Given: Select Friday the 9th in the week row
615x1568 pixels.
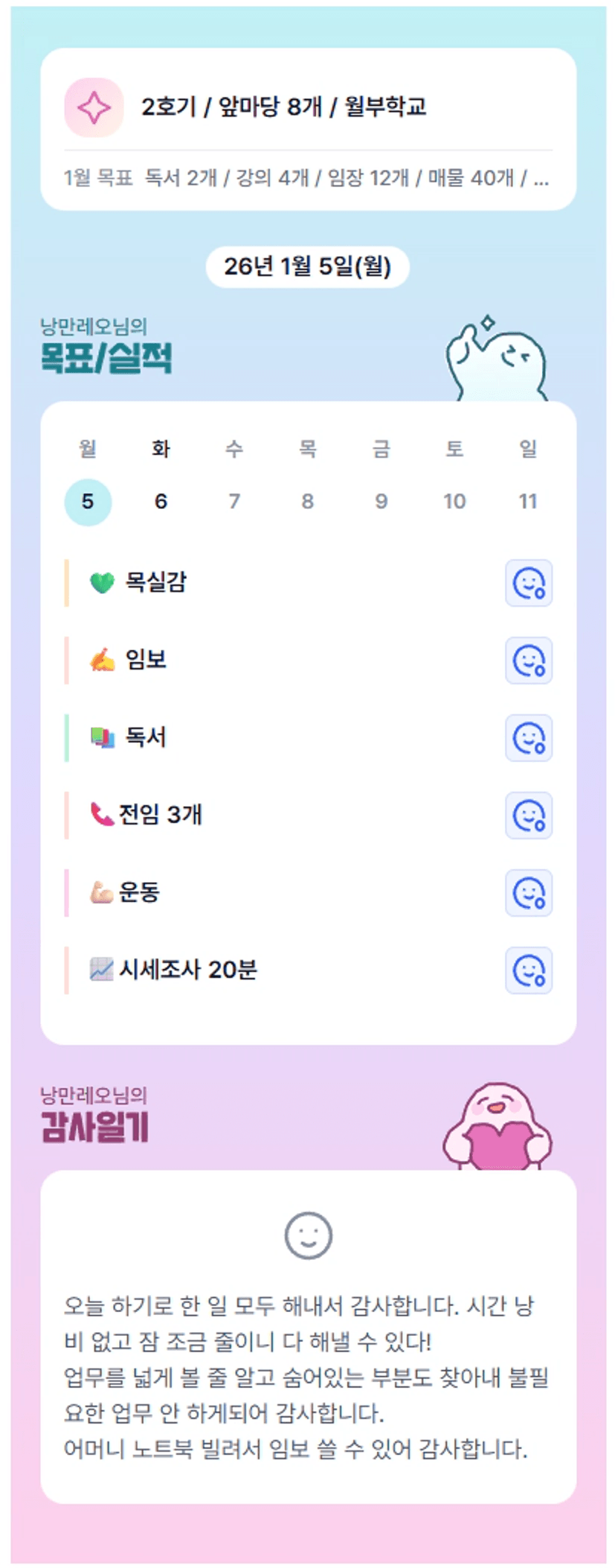Looking at the screenshot, I should tap(381, 502).
